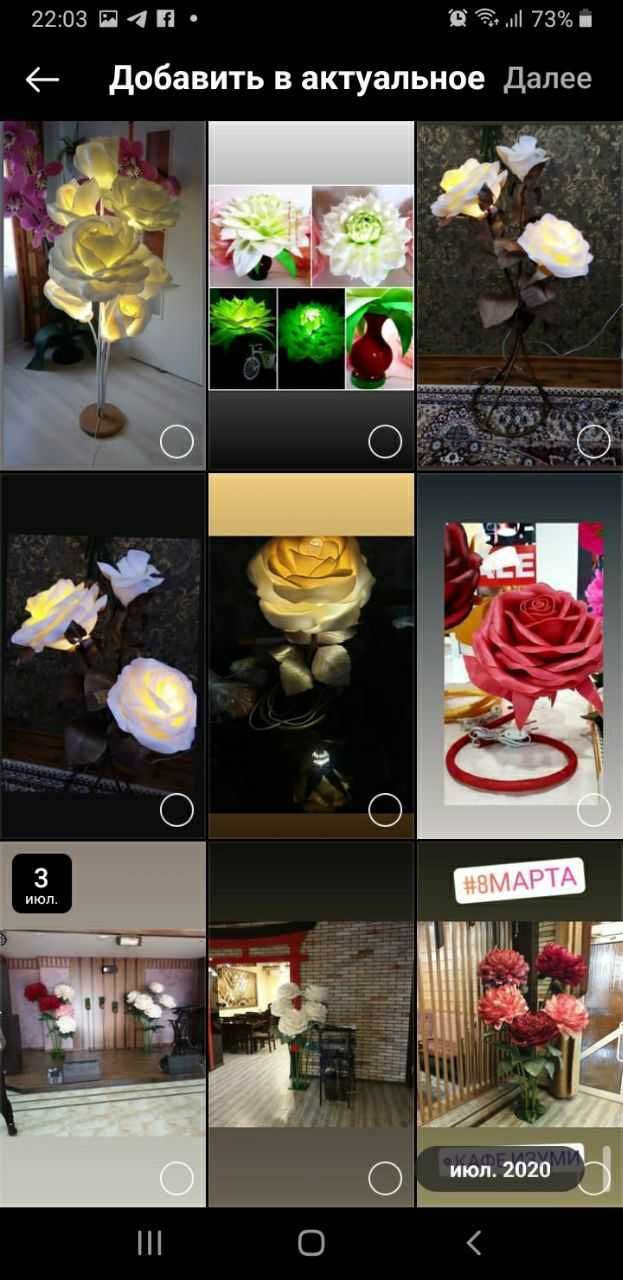Open Android recent apps
Screen dimensions: 623x1280
pyautogui.click(x=149, y=1243)
